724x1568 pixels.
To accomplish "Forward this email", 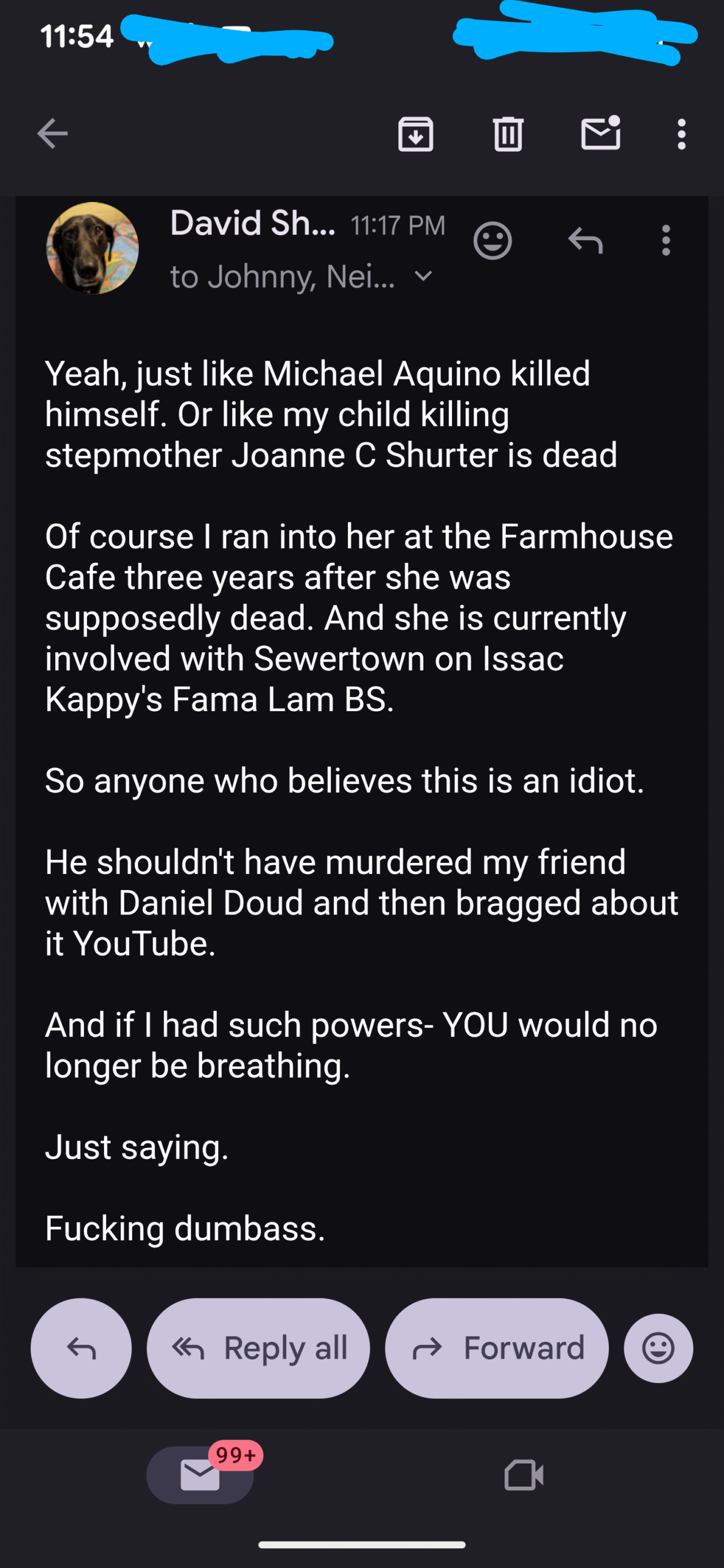I will point(497,1348).
